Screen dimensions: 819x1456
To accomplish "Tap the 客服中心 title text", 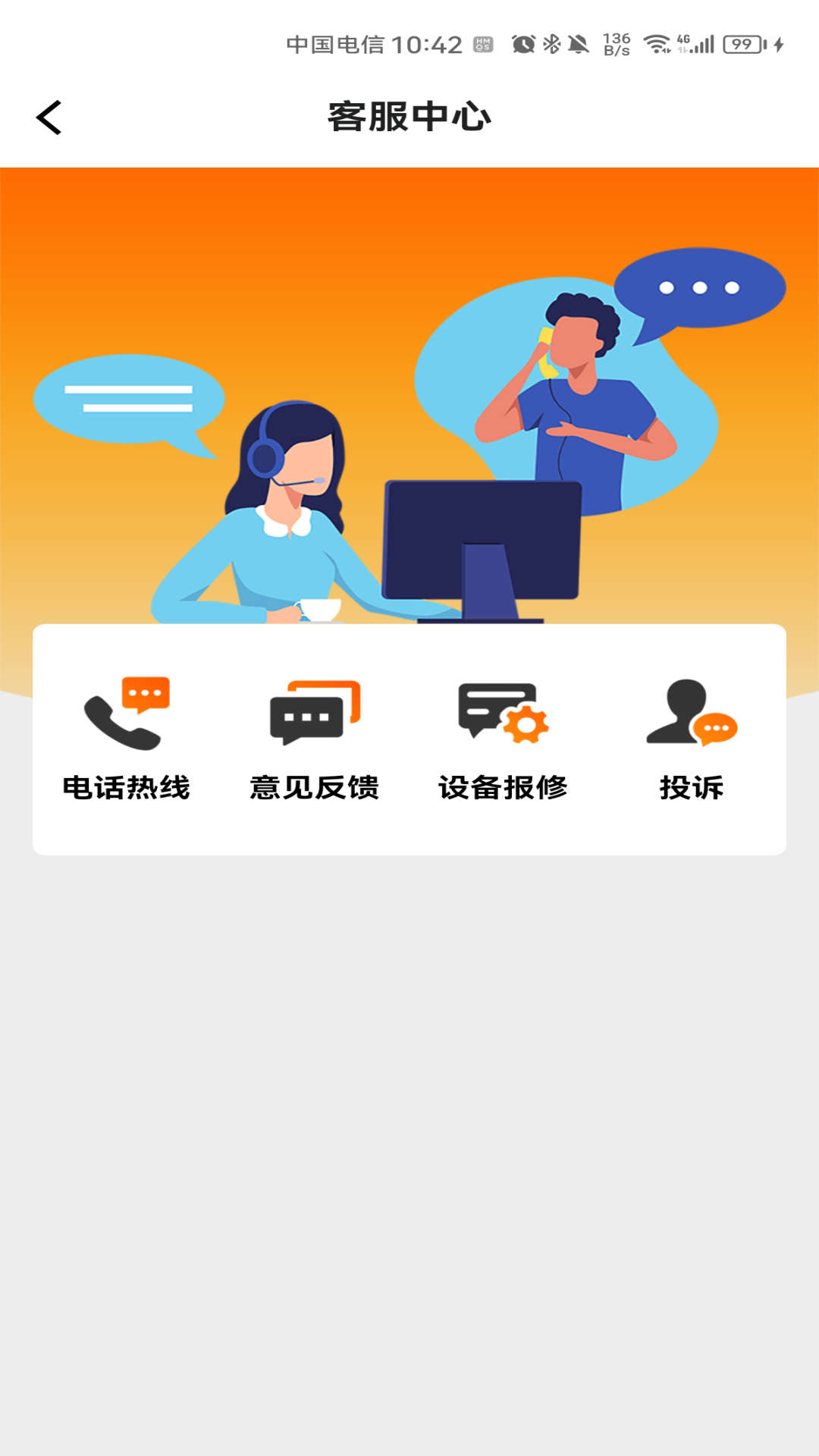I will click(409, 115).
